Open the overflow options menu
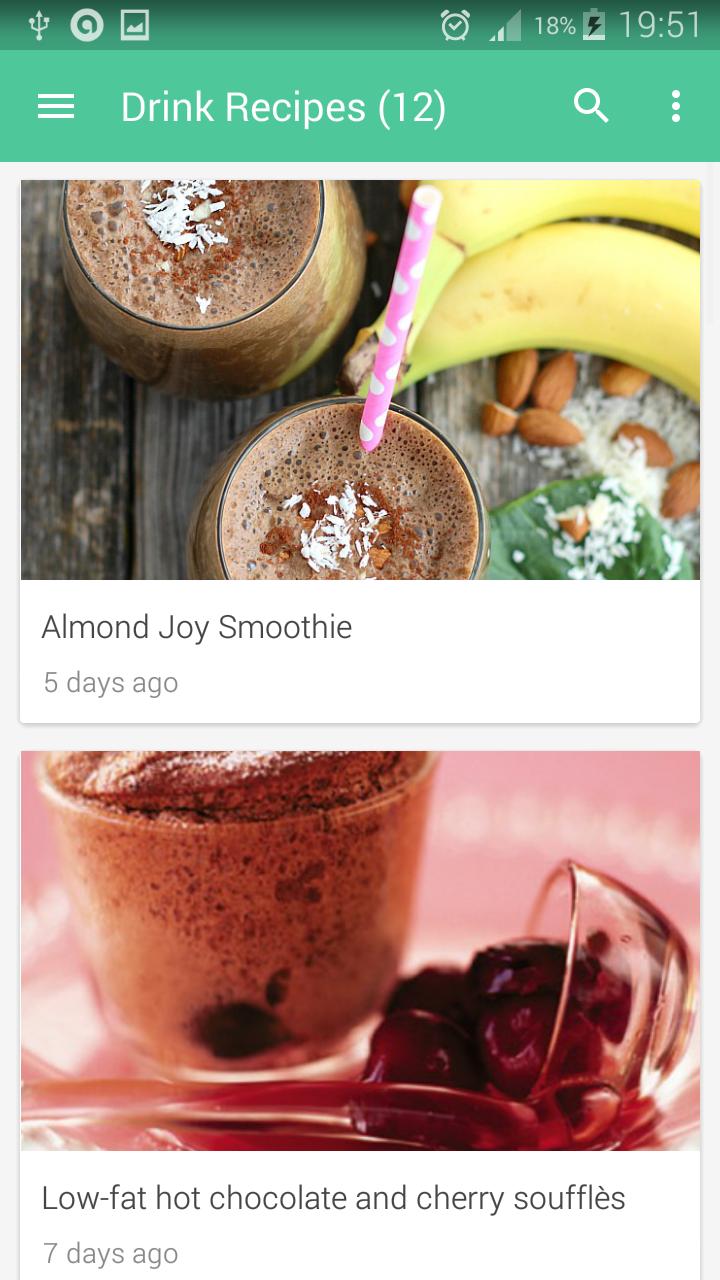 tap(676, 106)
